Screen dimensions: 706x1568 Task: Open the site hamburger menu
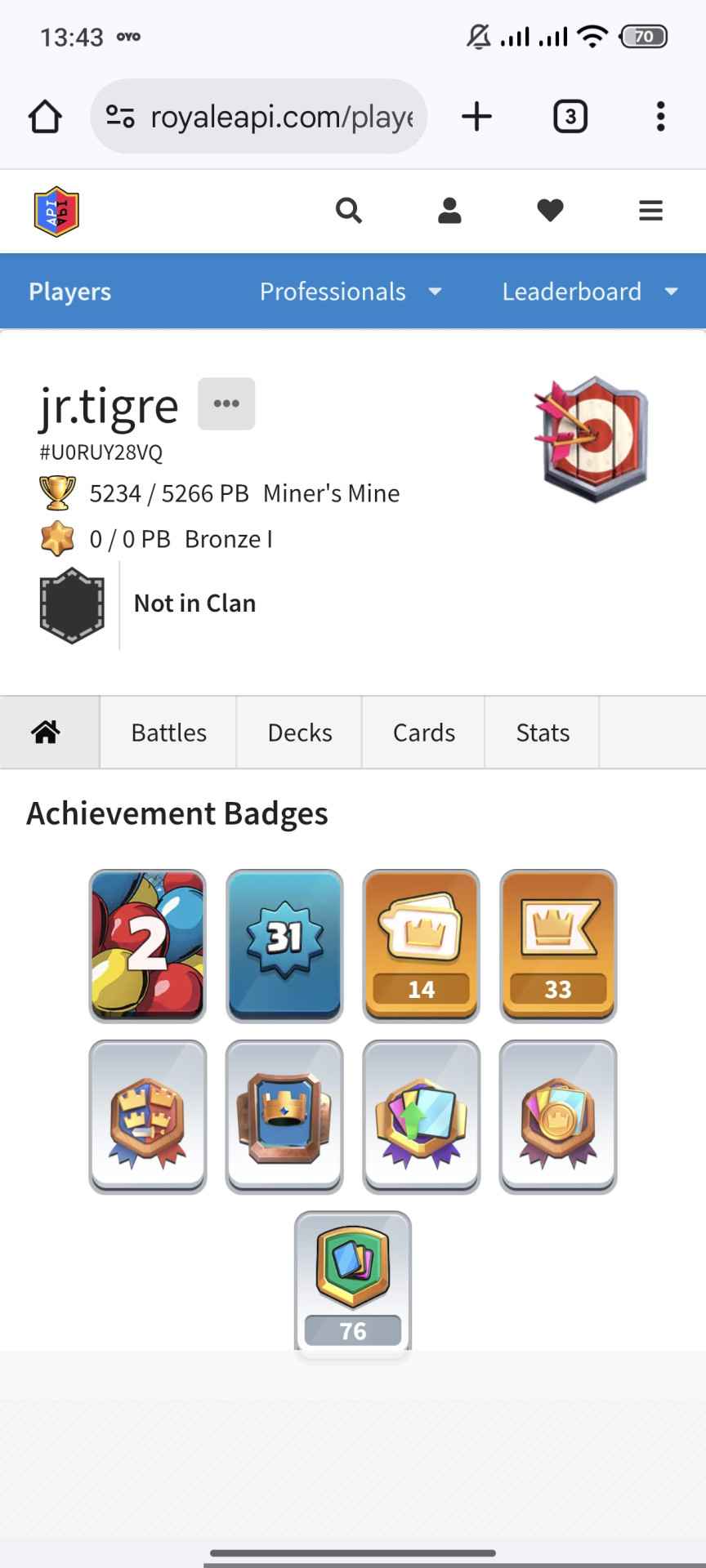coord(650,211)
